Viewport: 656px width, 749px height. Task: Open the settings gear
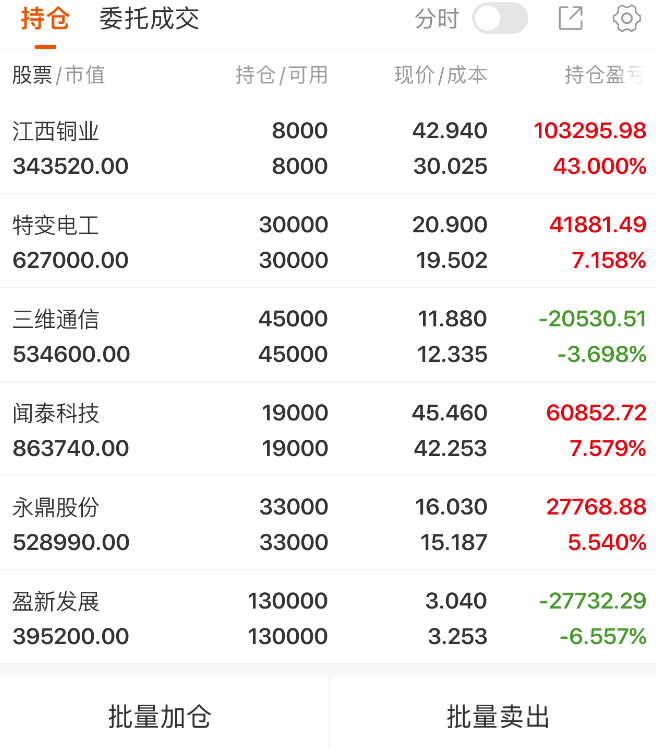(x=627, y=18)
